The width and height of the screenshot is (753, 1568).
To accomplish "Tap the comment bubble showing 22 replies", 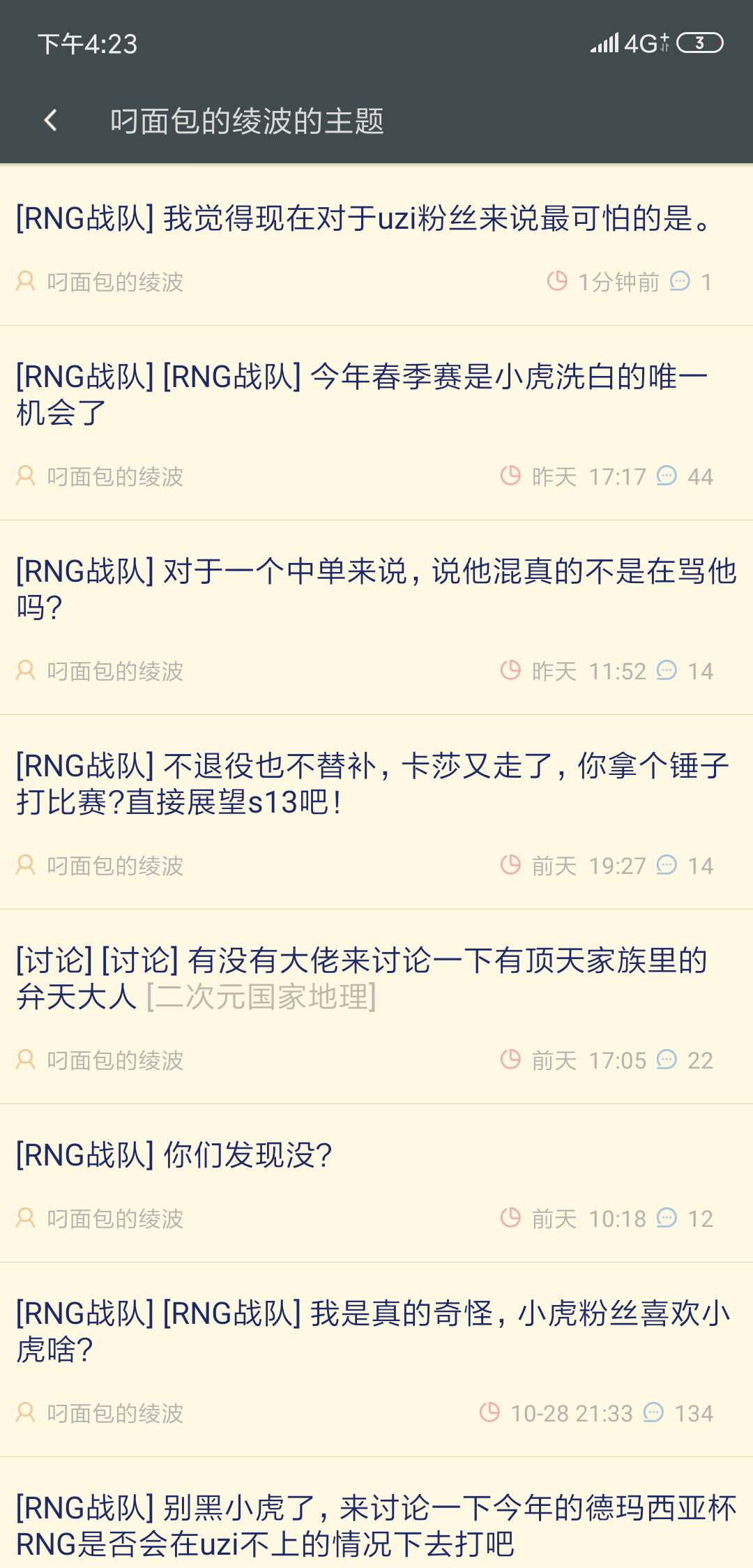I will coord(668,1061).
